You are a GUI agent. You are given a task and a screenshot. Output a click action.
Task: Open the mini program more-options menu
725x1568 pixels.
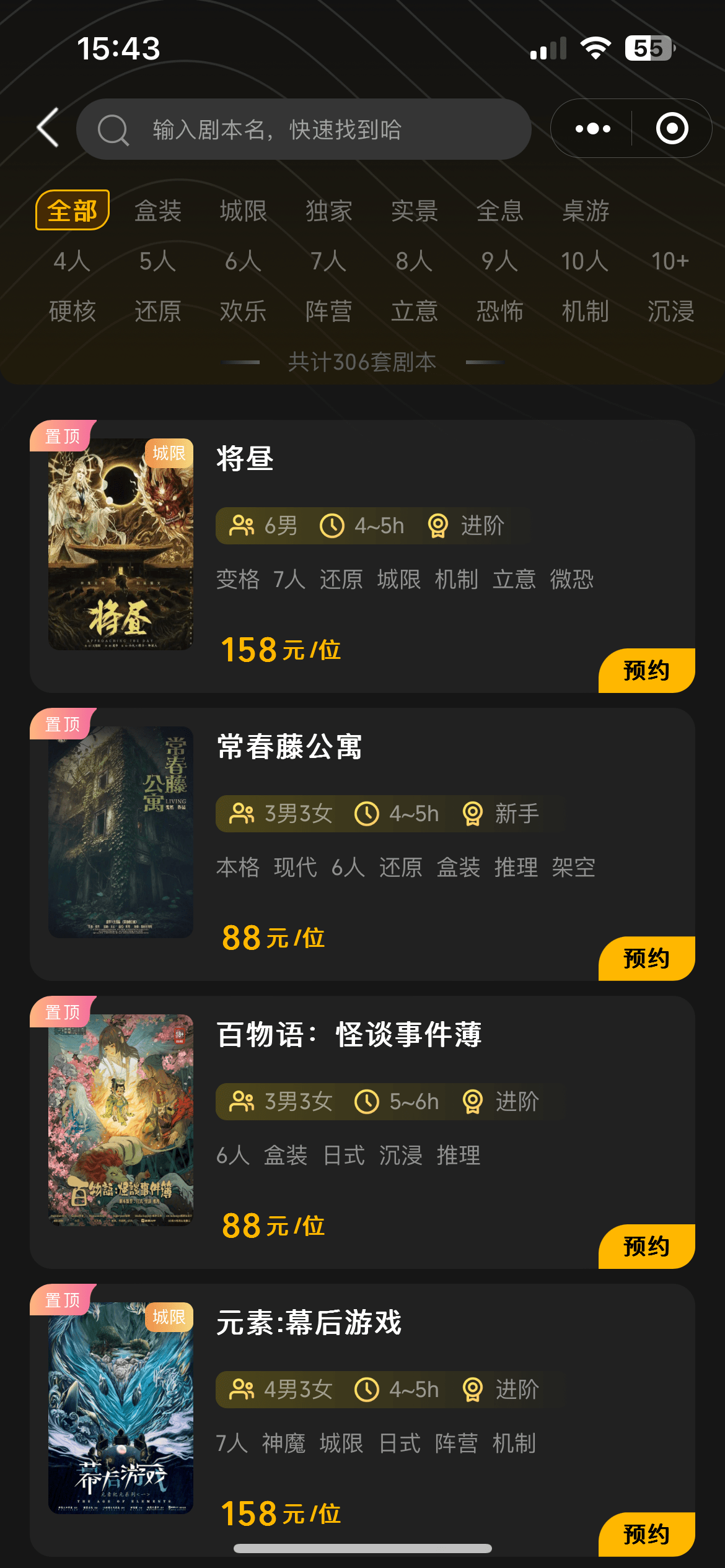click(592, 129)
